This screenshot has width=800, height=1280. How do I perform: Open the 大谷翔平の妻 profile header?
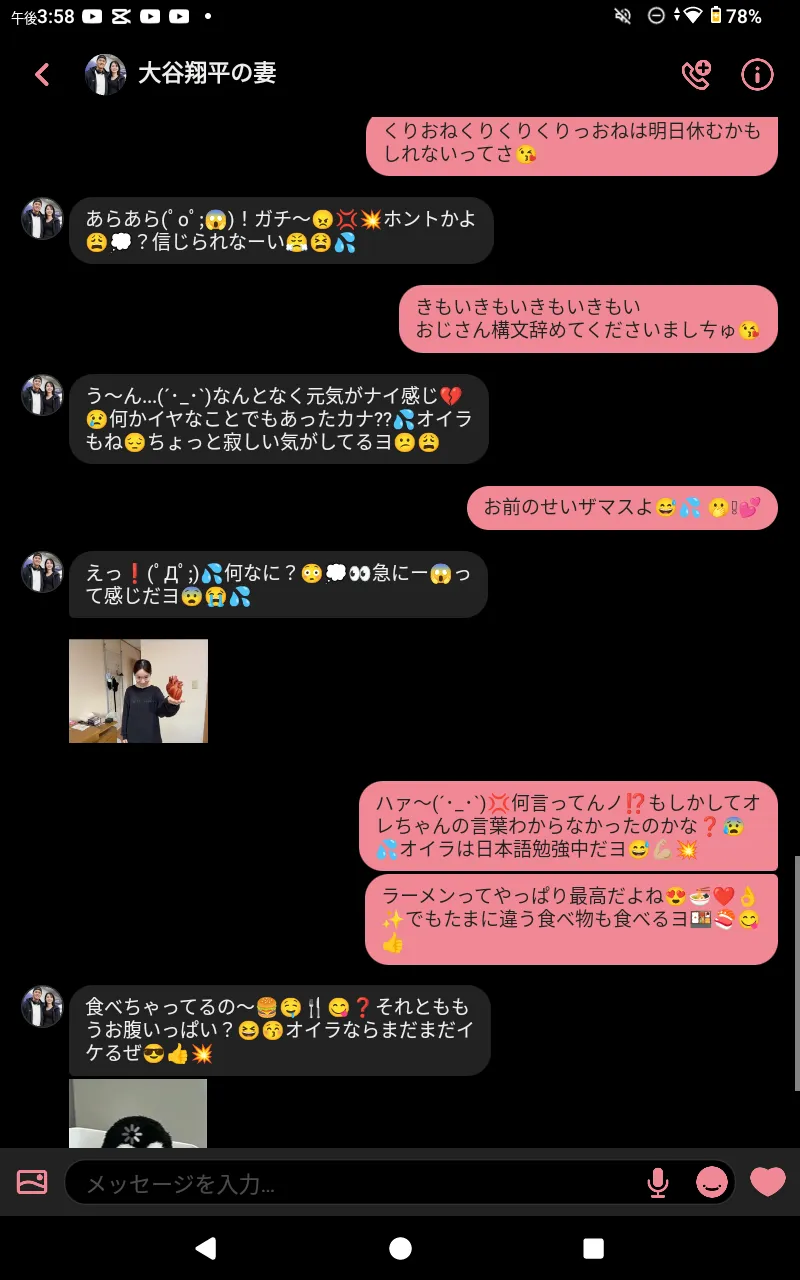click(205, 74)
